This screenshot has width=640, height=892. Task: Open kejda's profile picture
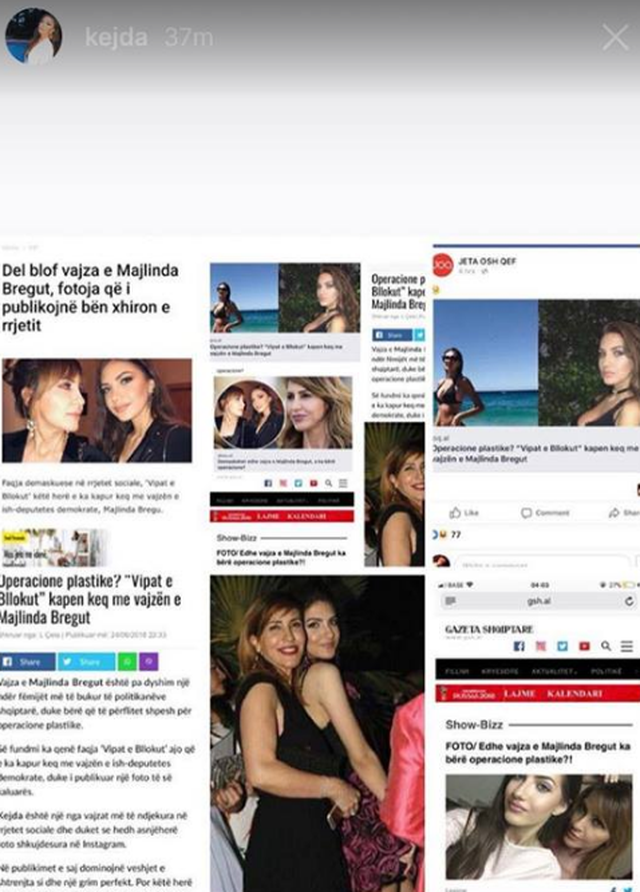click(x=33, y=37)
